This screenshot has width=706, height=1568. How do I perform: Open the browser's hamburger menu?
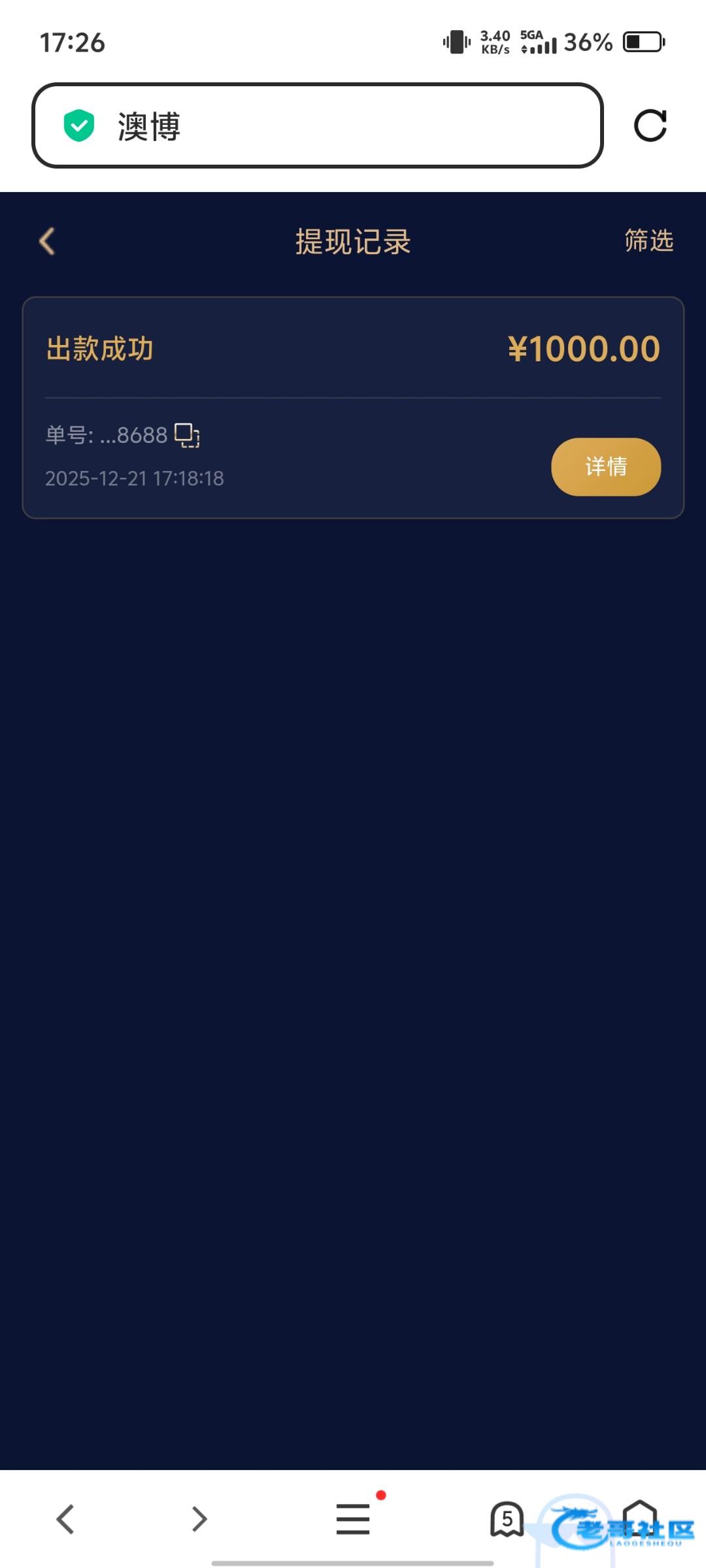pos(353,1518)
